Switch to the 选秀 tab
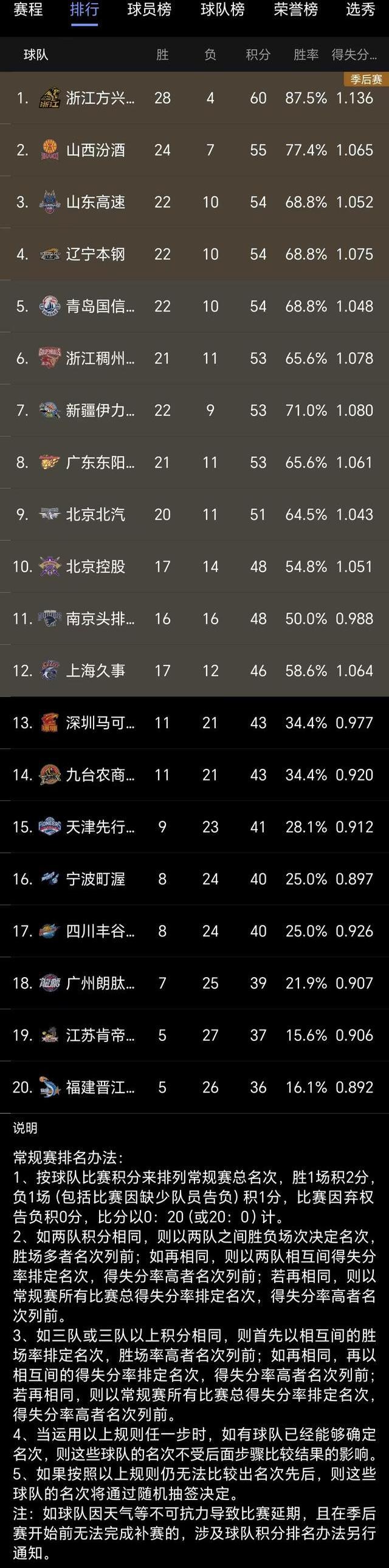The width and height of the screenshot is (389, 1568). [360, 10]
